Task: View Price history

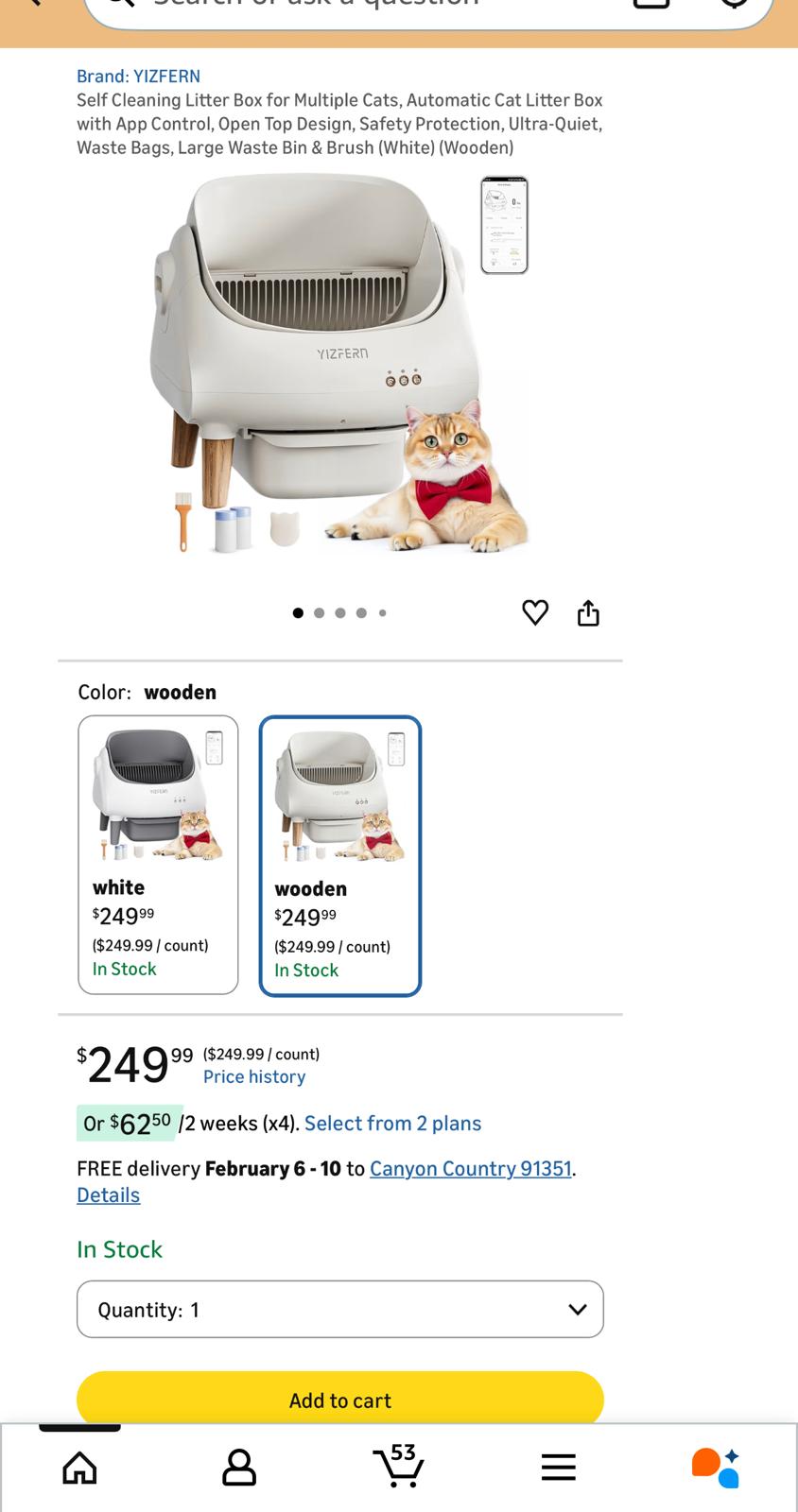Action: (x=254, y=1076)
